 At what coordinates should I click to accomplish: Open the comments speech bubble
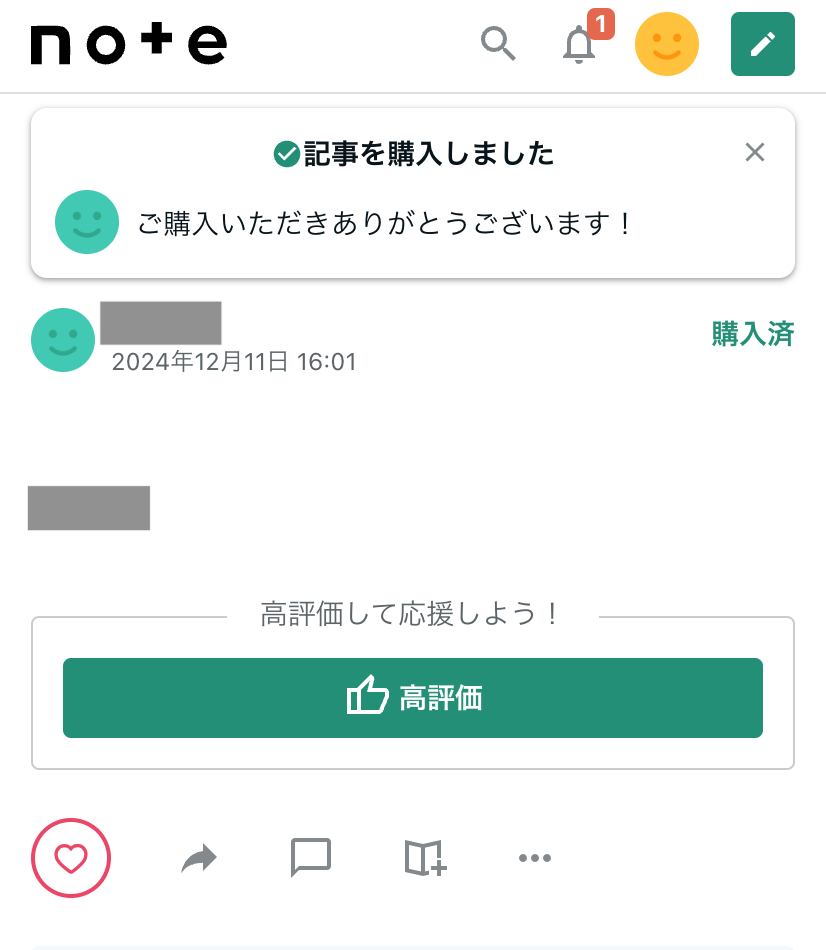311,858
